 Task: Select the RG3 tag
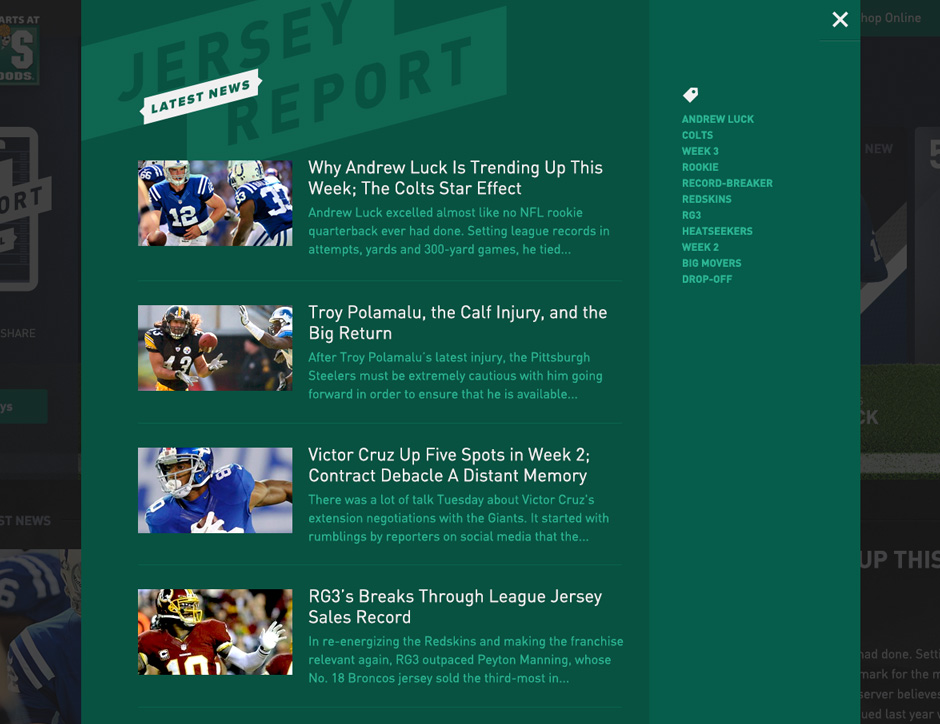click(x=691, y=215)
